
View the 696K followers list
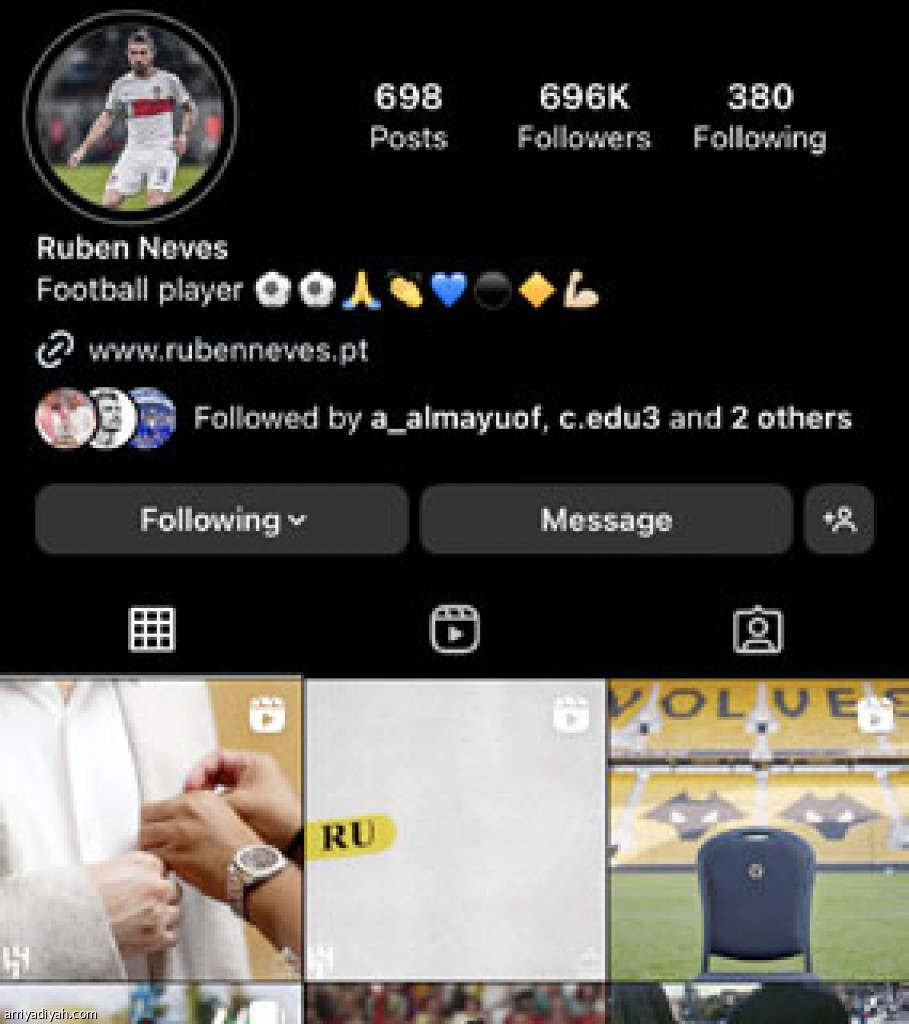(584, 117)
